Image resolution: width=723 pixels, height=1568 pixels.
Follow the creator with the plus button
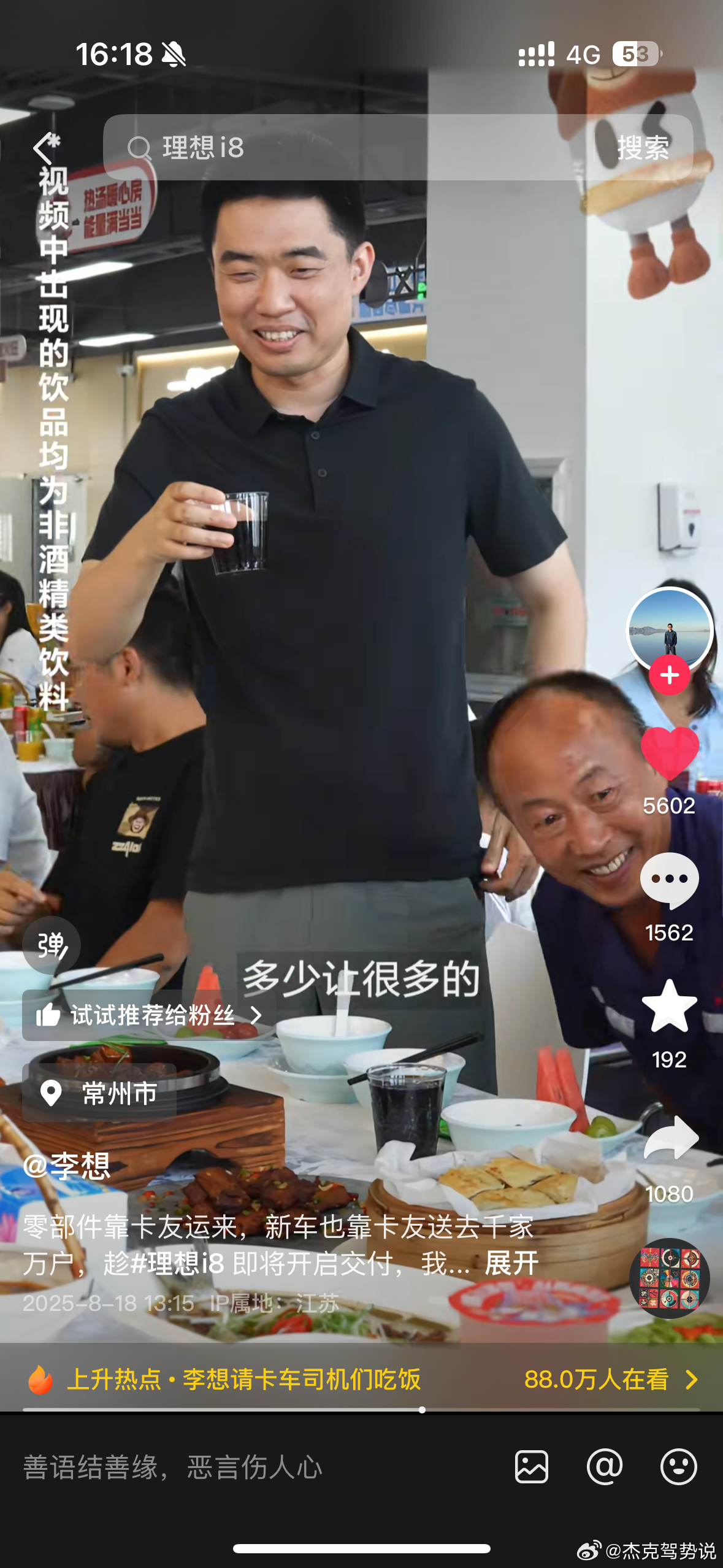pos(669,675)
